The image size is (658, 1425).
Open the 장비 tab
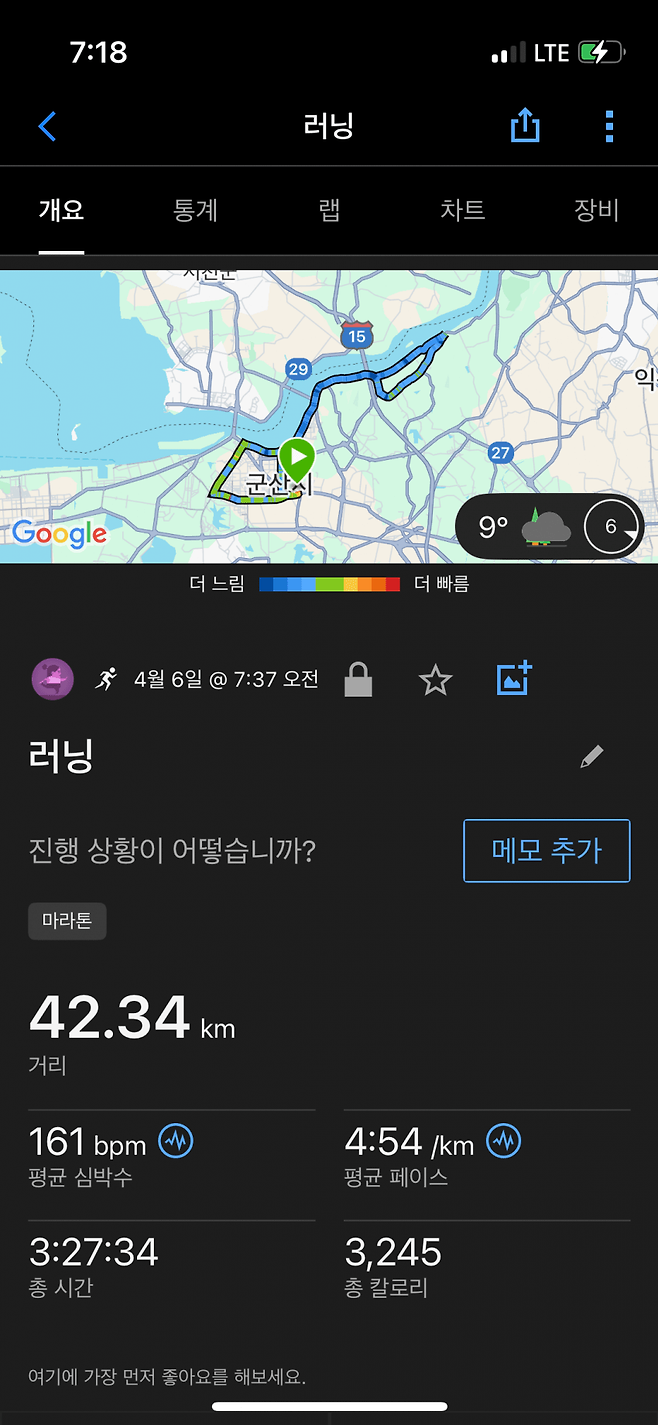click(x=596, y=210)
